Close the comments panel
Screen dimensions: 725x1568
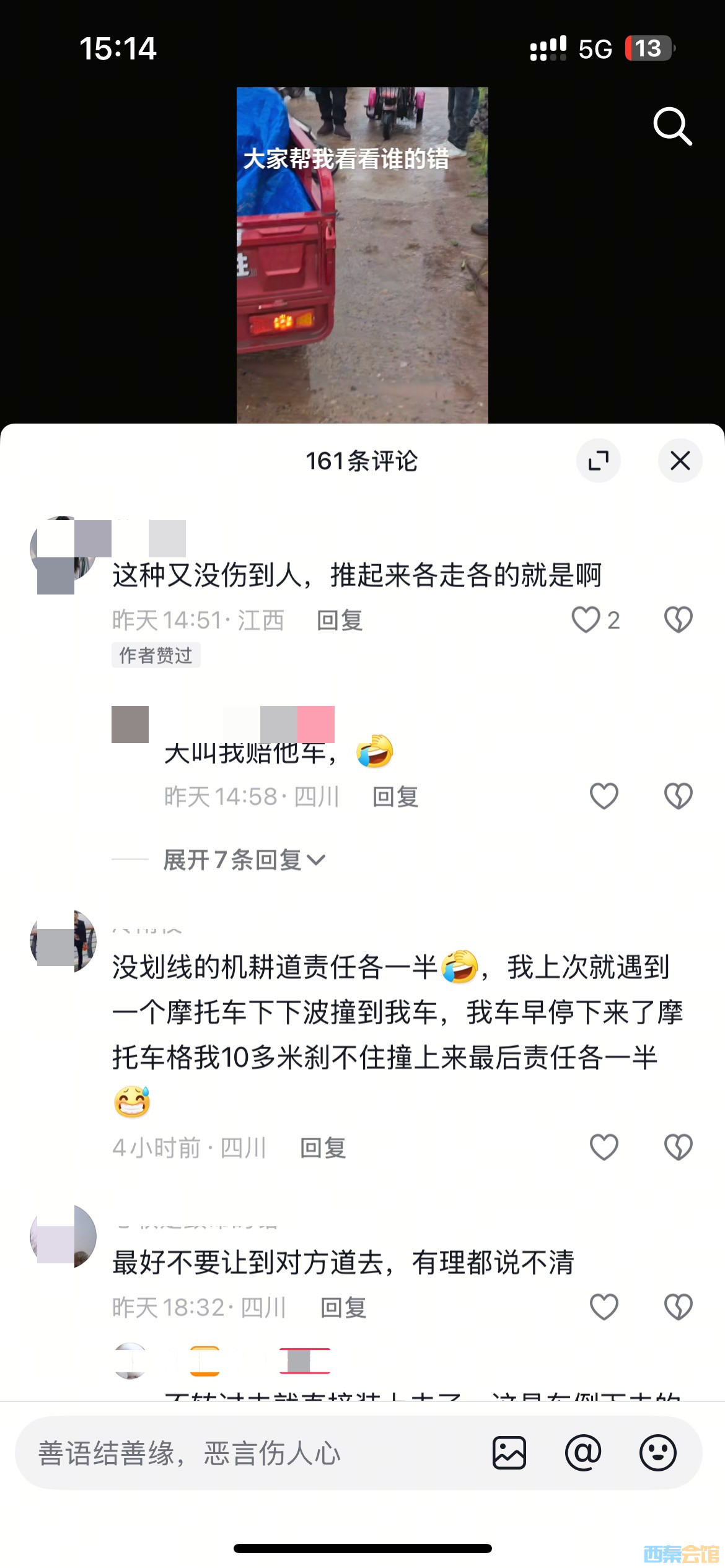pos(680,461)
